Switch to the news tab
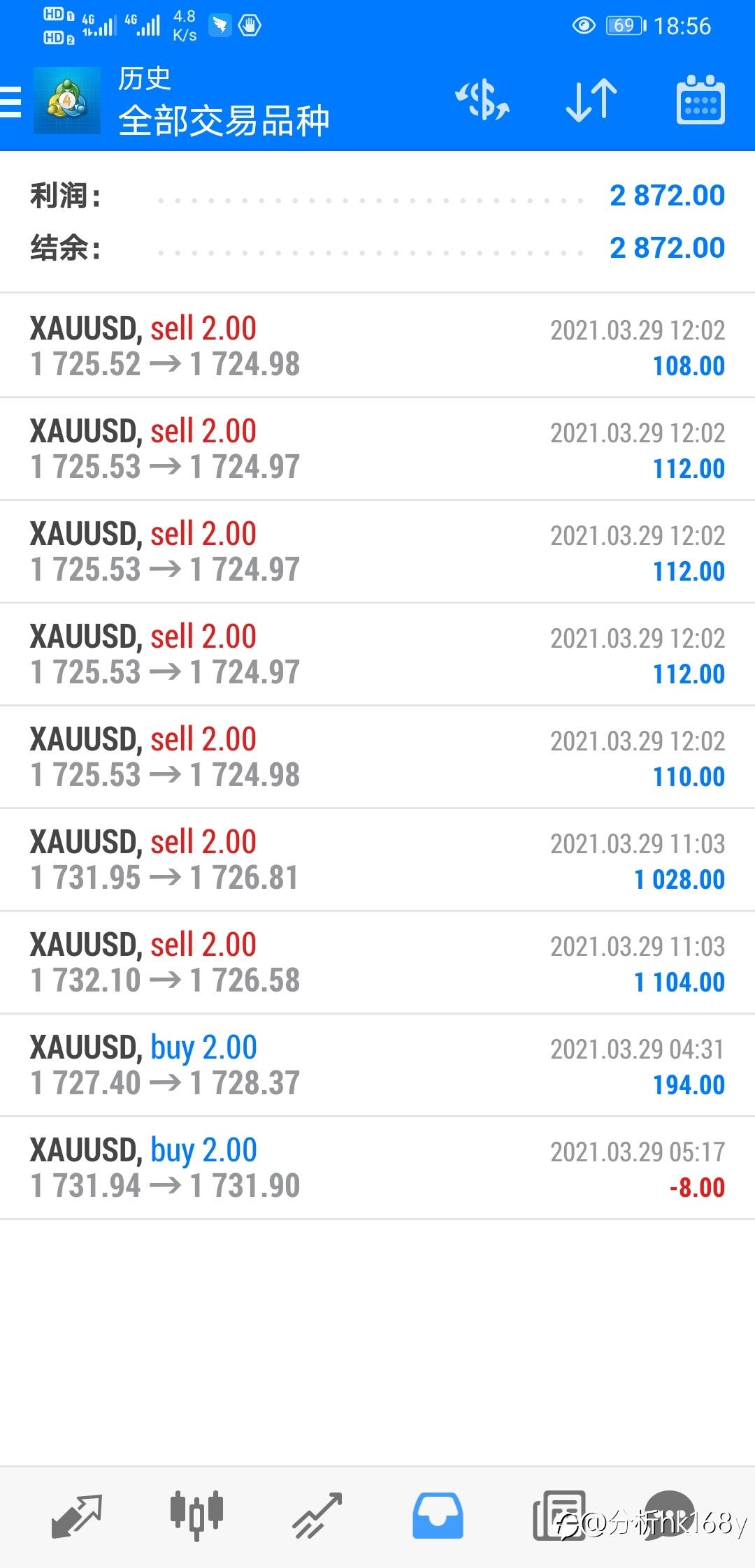Viewport: 755px width, 1568px height. pyautogui.click(x=559, y=1516)
